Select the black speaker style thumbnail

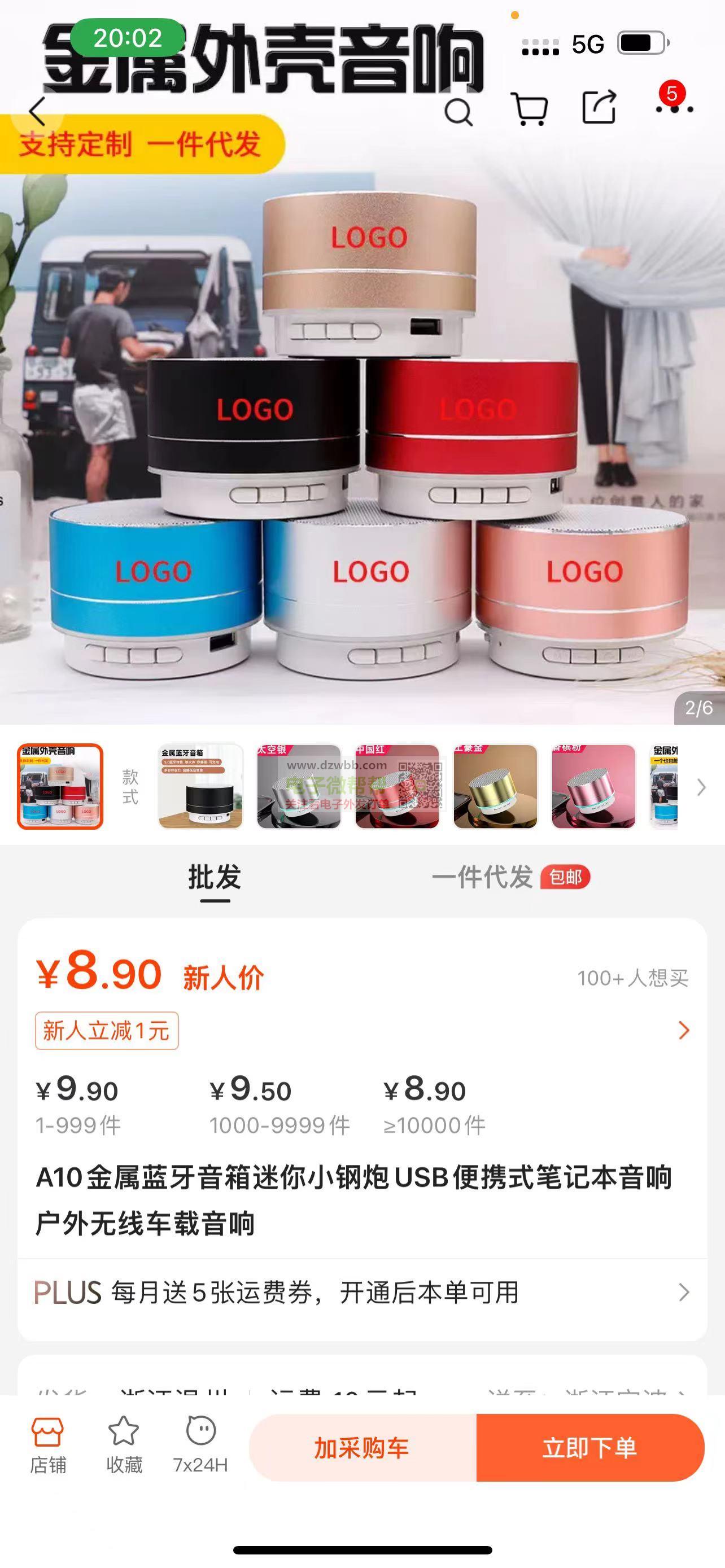pyautogui.click(x=200, y=786)
